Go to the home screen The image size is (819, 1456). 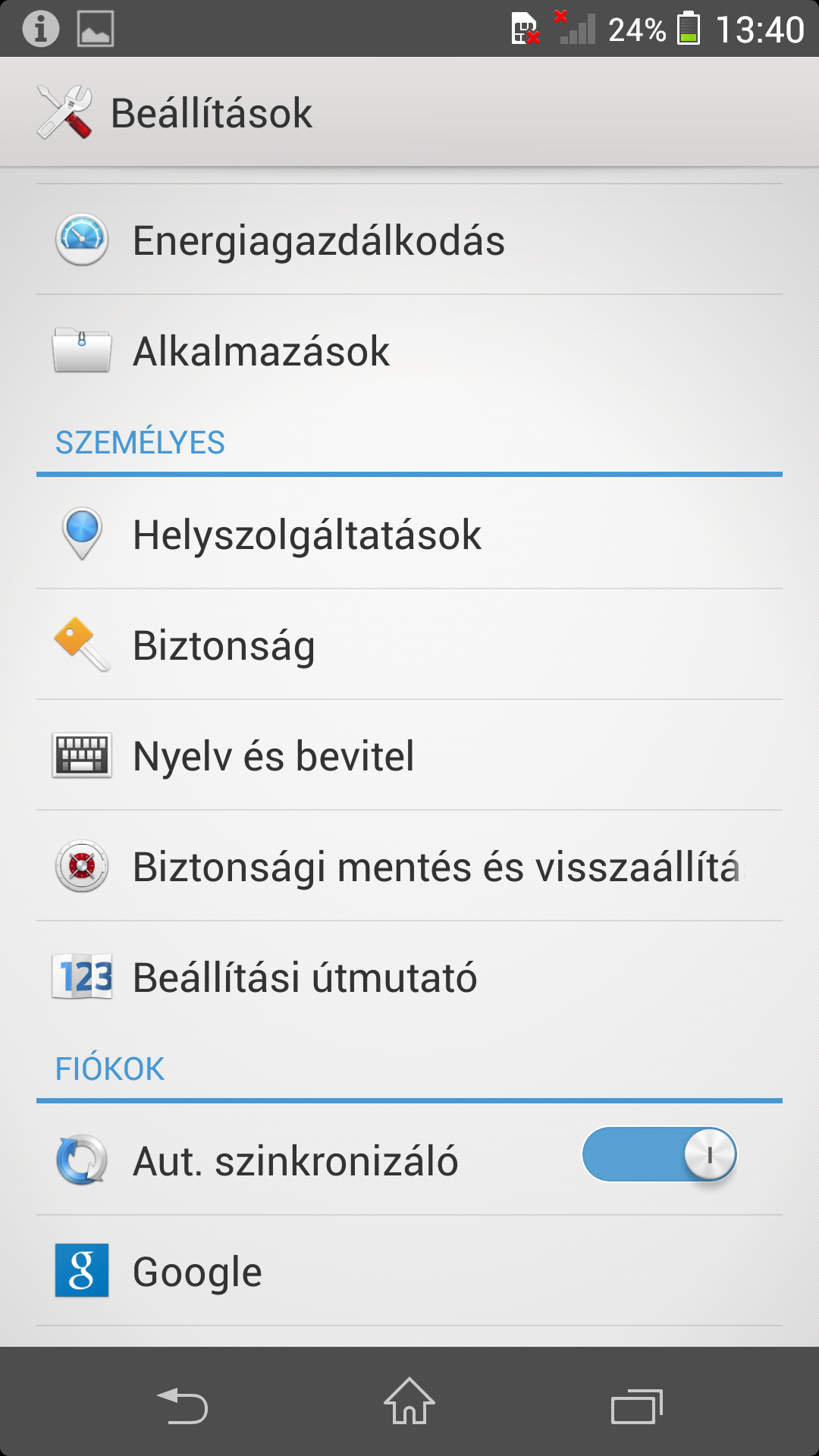point(409,1402)
